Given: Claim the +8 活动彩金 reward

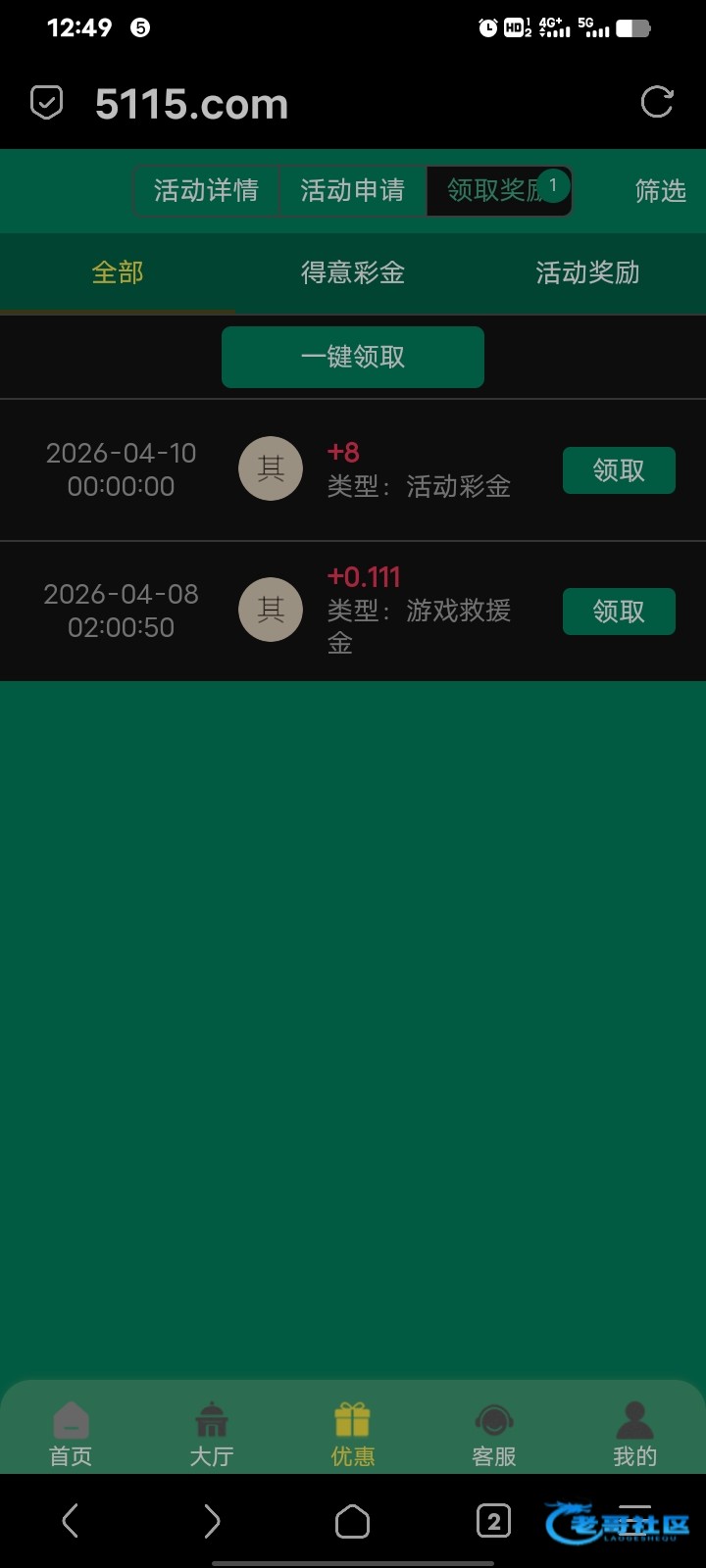Looking at the screenshot, I should point(619,470).
